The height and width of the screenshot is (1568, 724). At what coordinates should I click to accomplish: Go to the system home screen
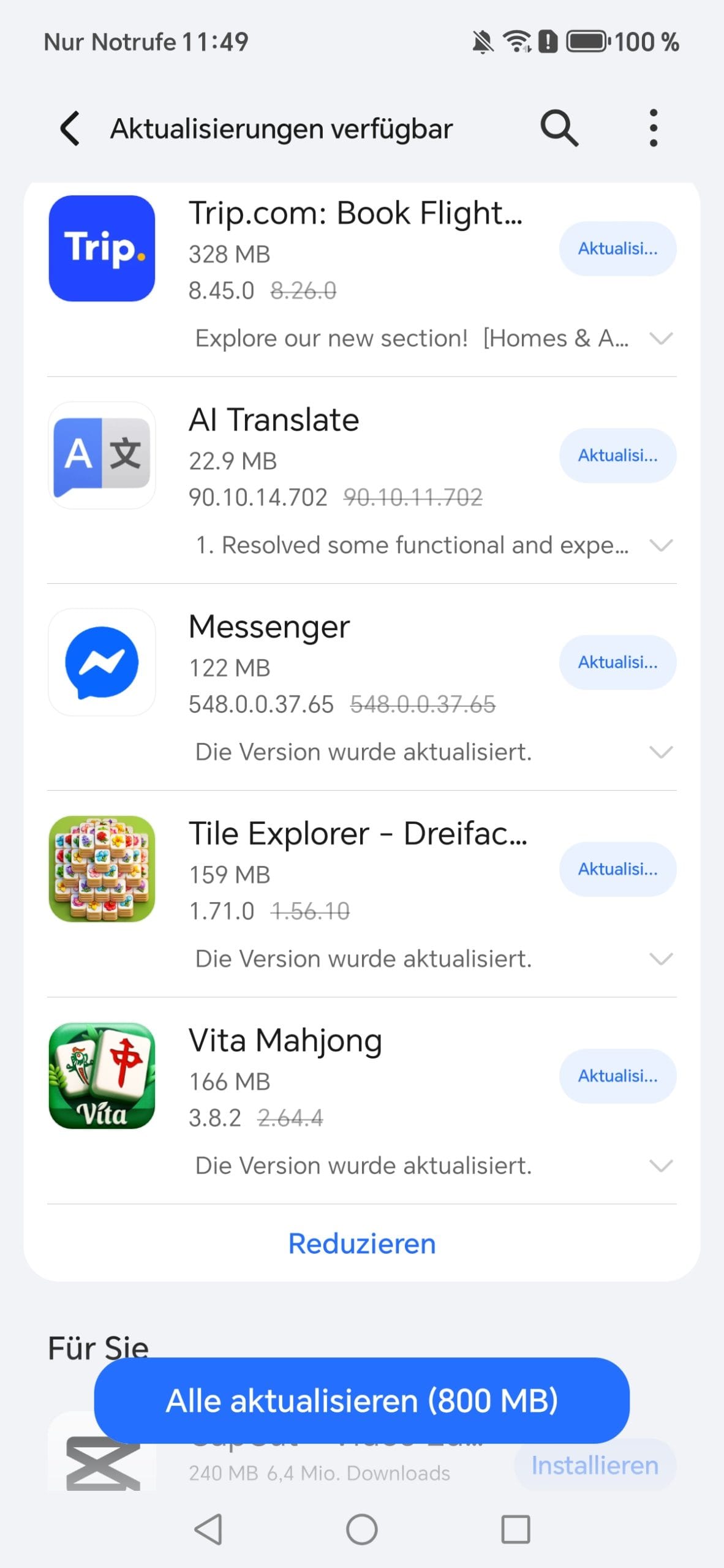(x=361, y=1529)
